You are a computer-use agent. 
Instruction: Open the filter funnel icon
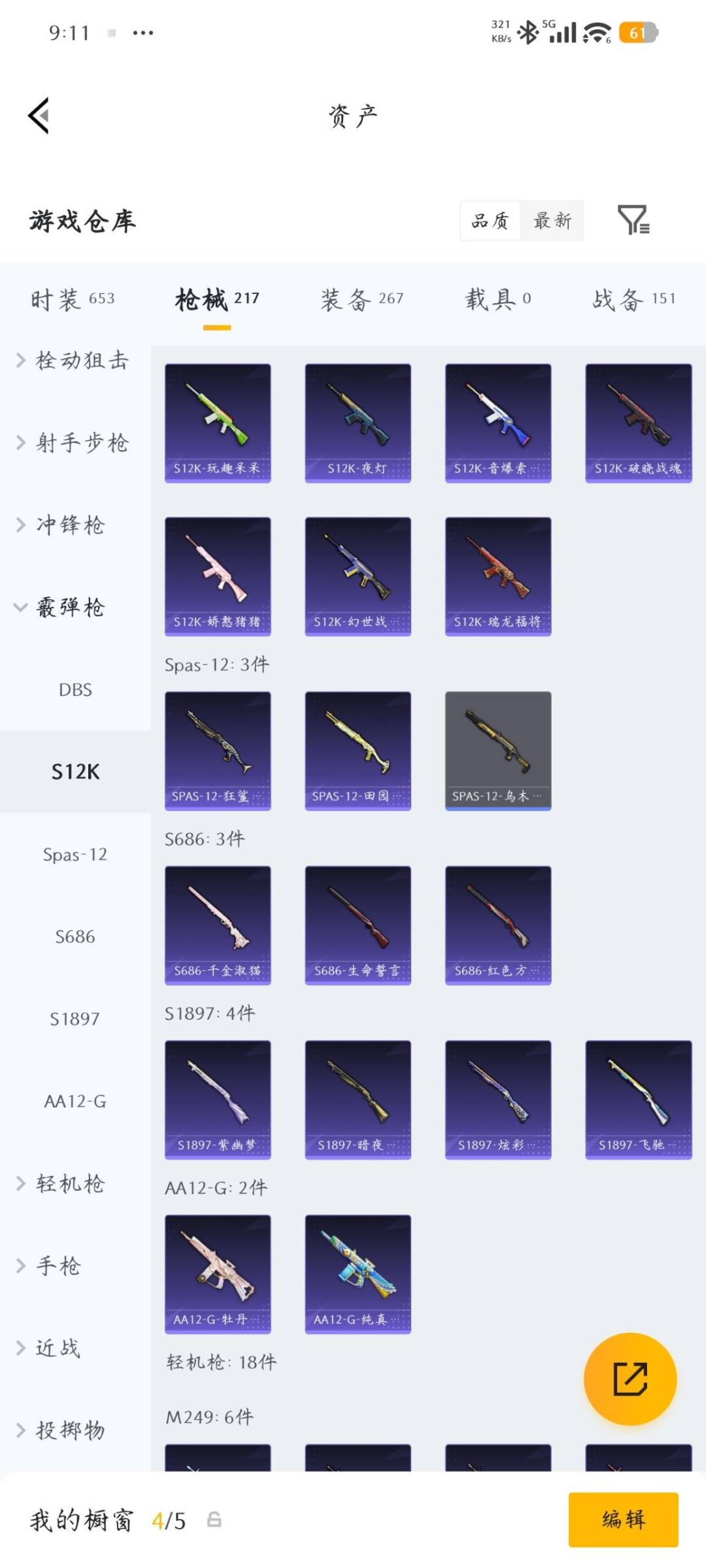point(634,221)
